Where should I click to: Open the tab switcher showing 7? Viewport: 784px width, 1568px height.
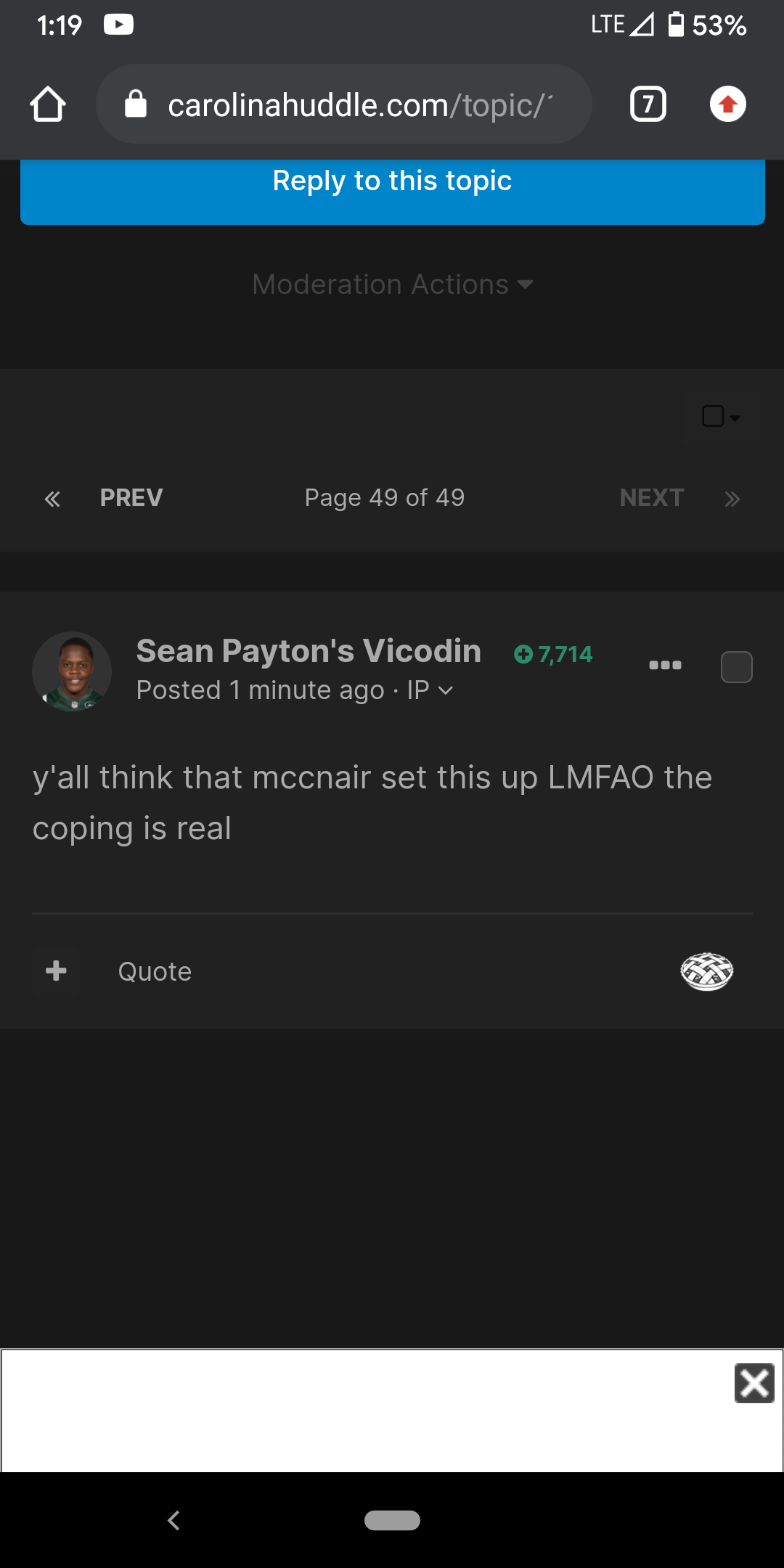pyautogui.click(x=648, y=105)
